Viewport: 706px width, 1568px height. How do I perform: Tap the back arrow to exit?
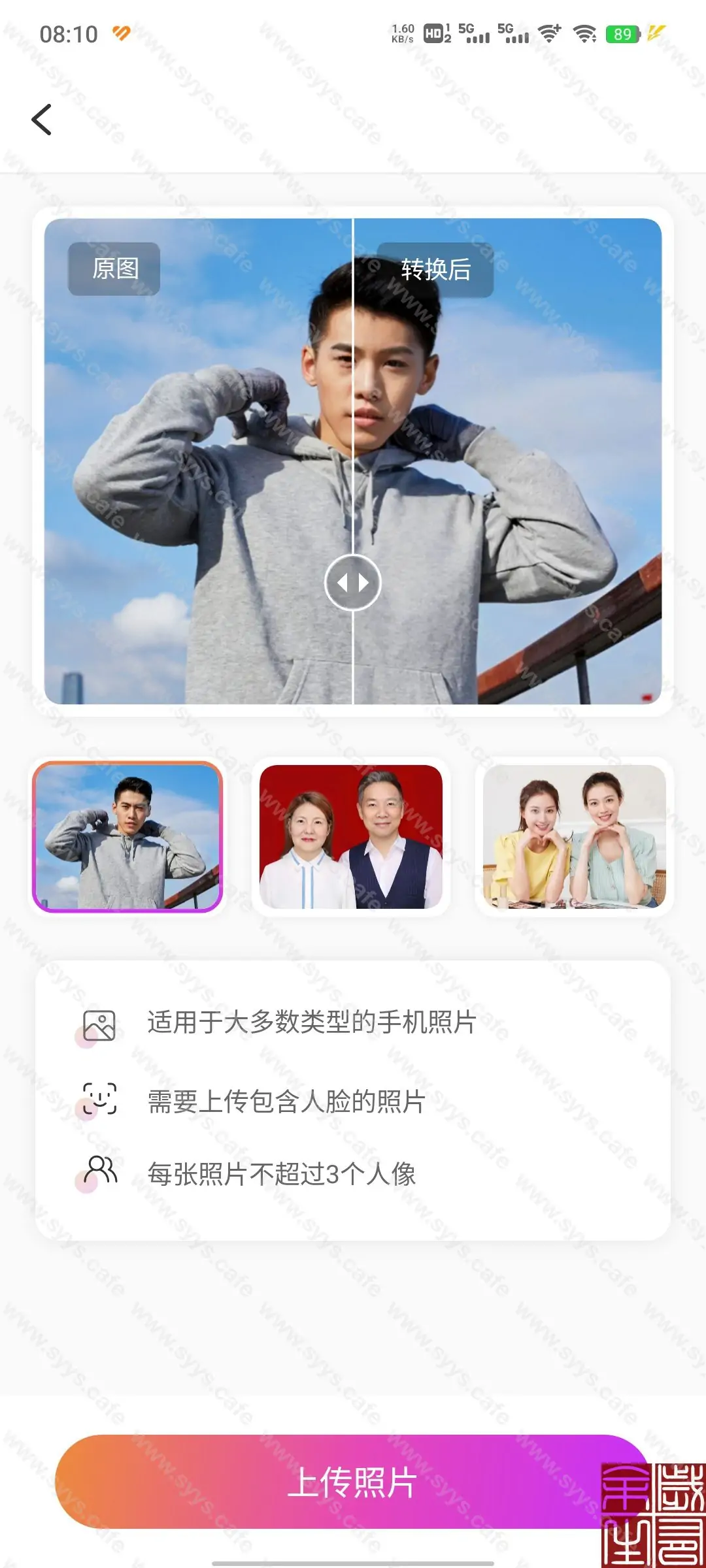click(42, 119)
